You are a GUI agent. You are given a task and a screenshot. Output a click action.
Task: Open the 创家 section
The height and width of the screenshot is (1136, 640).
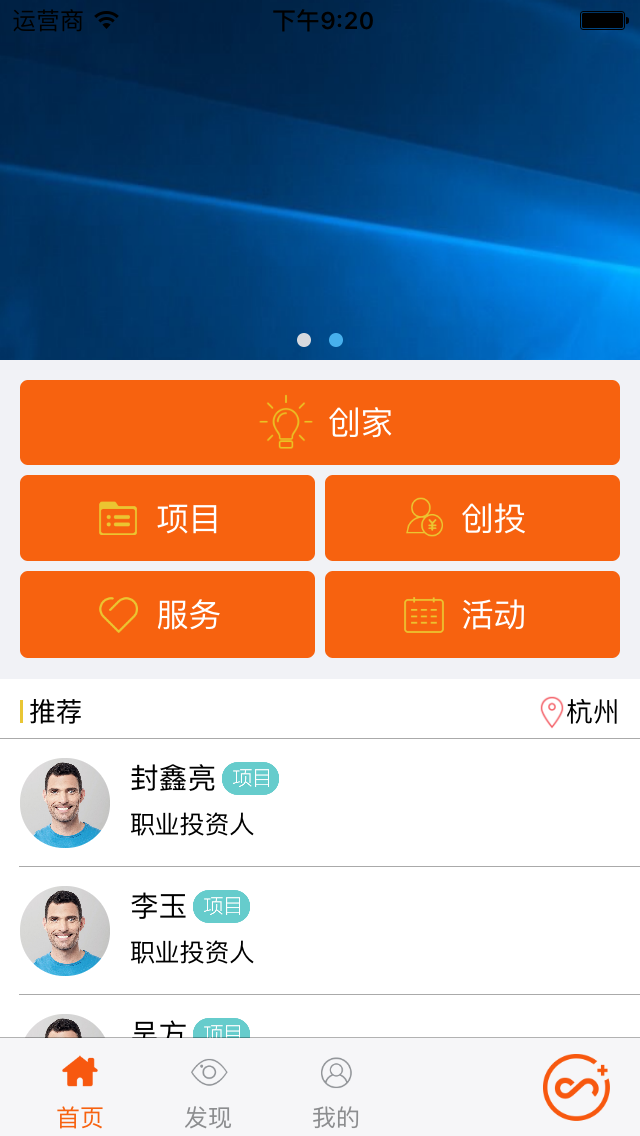coord(320,422)
